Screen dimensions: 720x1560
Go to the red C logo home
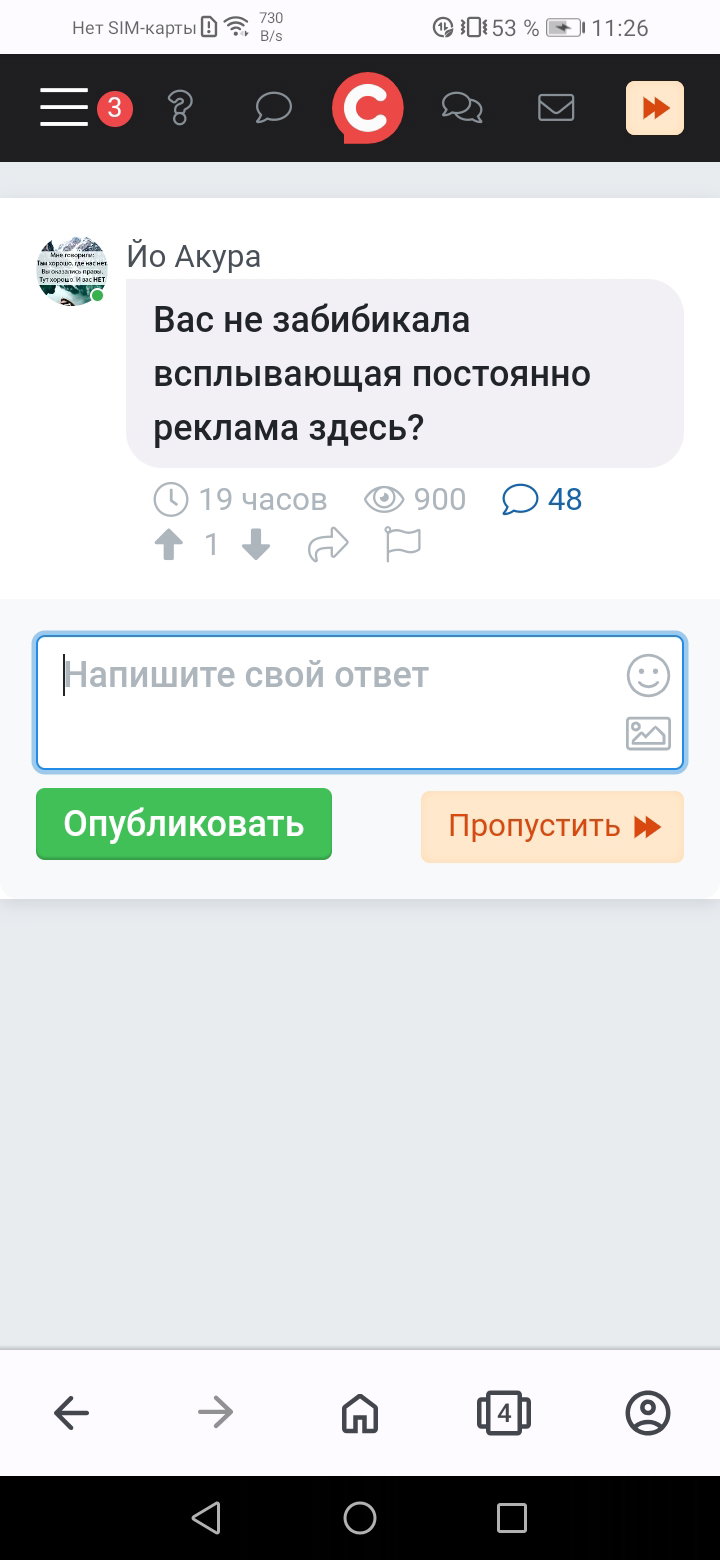pyautogui.click(x=367, y=107)
